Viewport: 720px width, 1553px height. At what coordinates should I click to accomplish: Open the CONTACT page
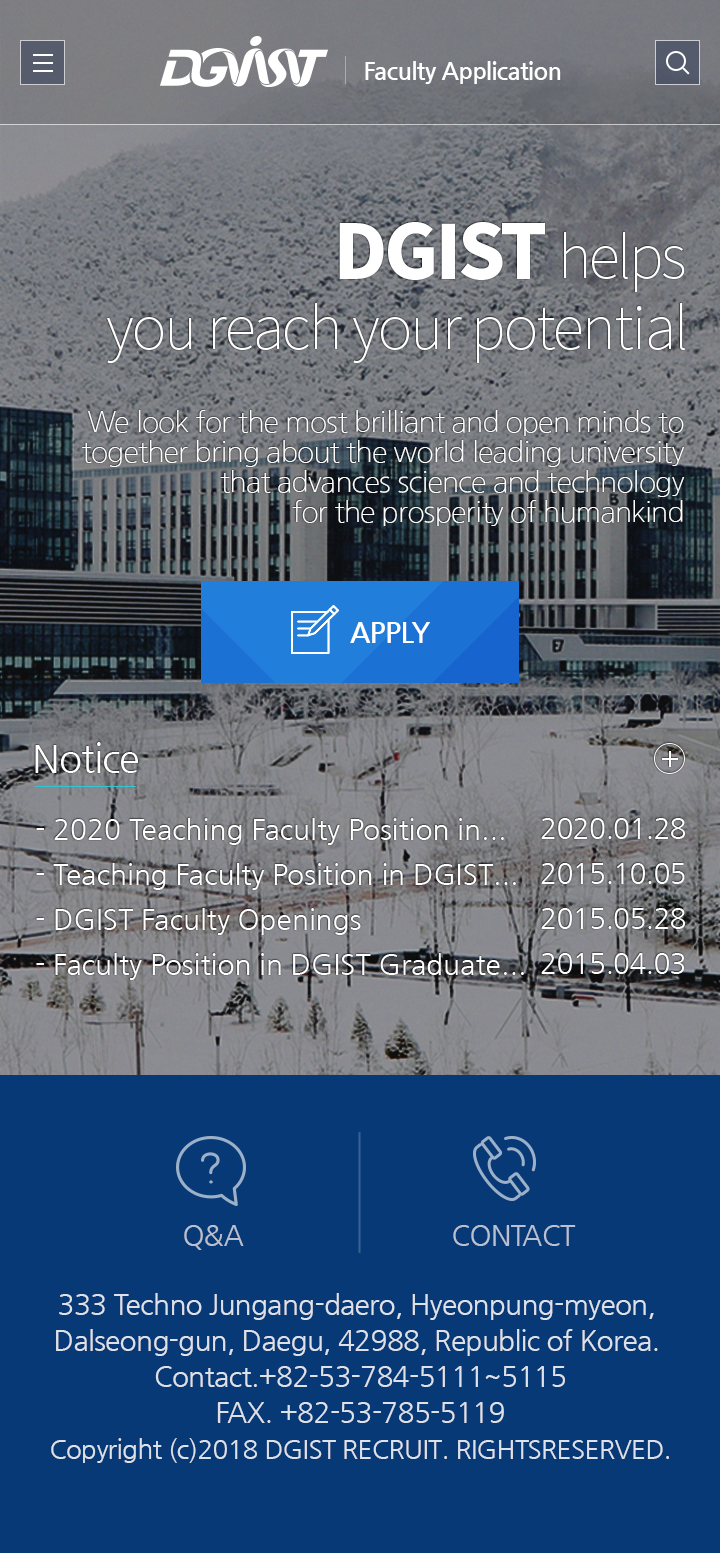(x=512, y=1192)
